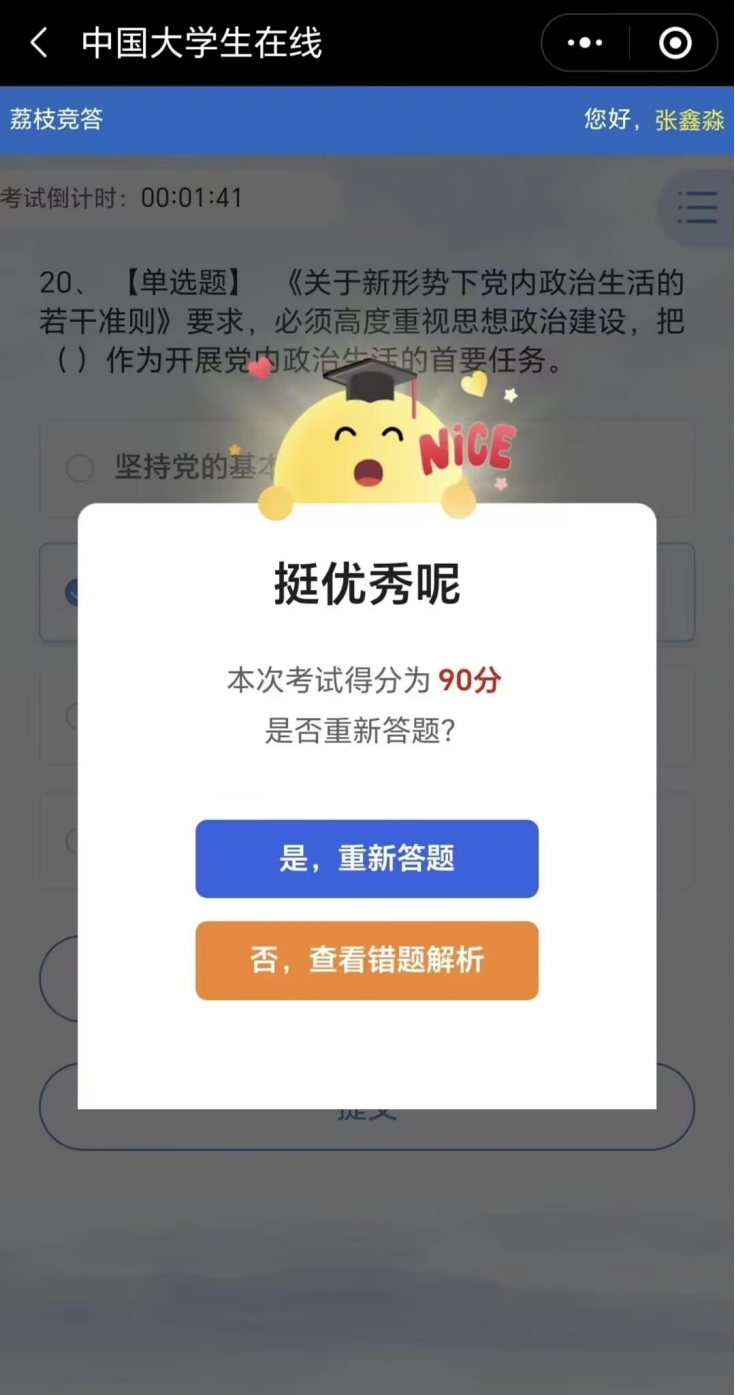The width and height of the screenshot is (735, 1395).
Task: Close the mini program with the circle icon
Action: (675, 43)
